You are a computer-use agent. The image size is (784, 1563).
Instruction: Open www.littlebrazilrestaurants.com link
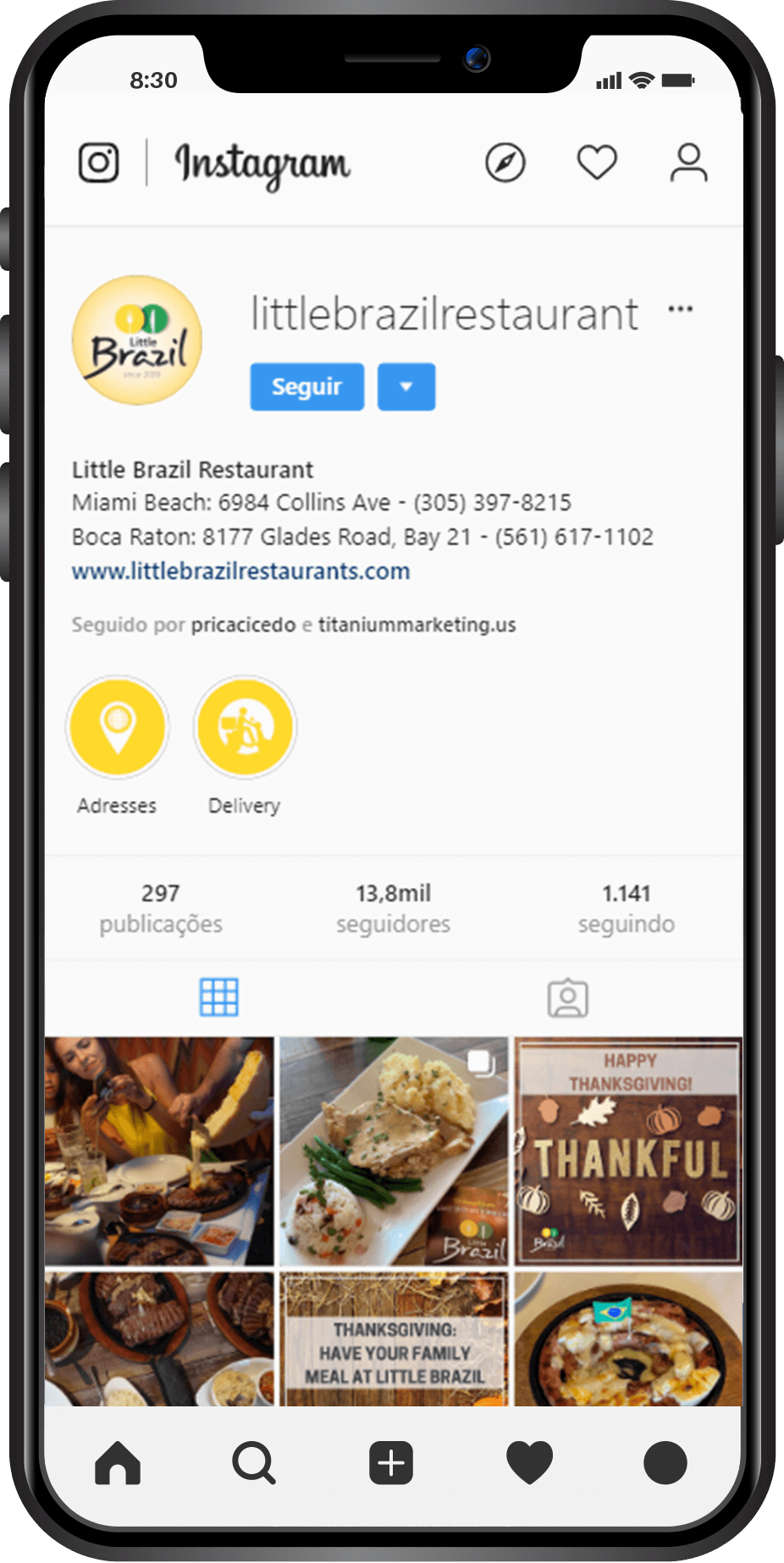coord(240,572)
